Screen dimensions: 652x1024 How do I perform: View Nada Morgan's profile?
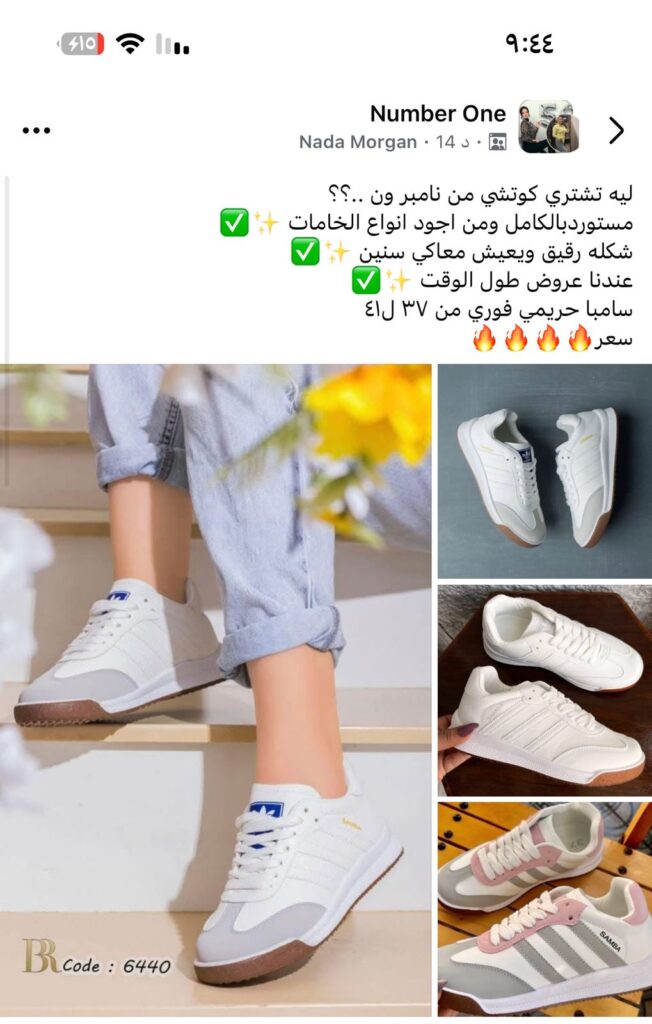pos(357,142)
